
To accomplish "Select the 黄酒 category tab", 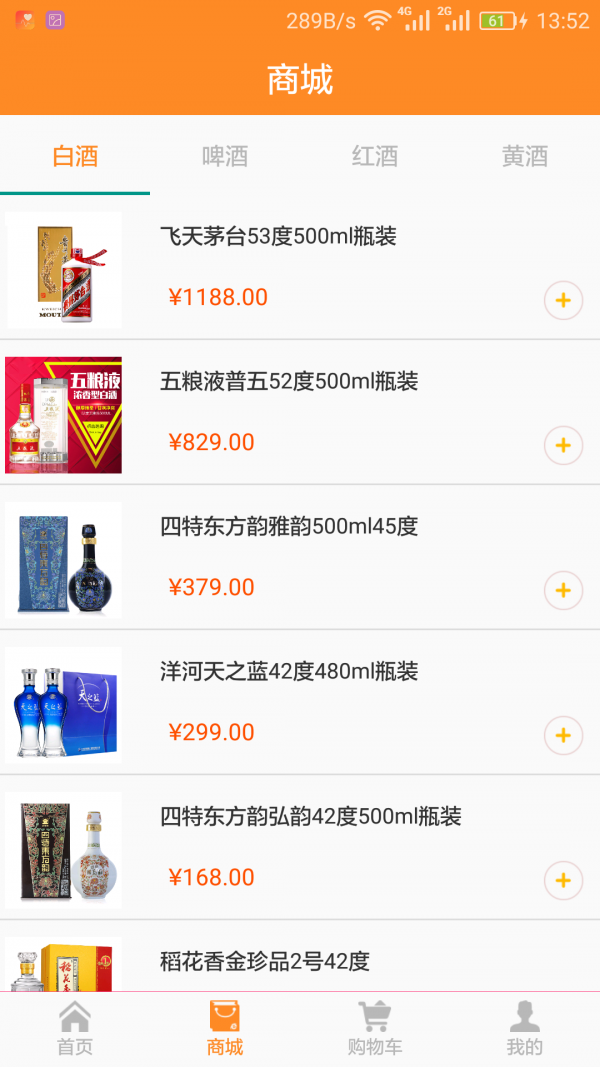I will point(525,156).
